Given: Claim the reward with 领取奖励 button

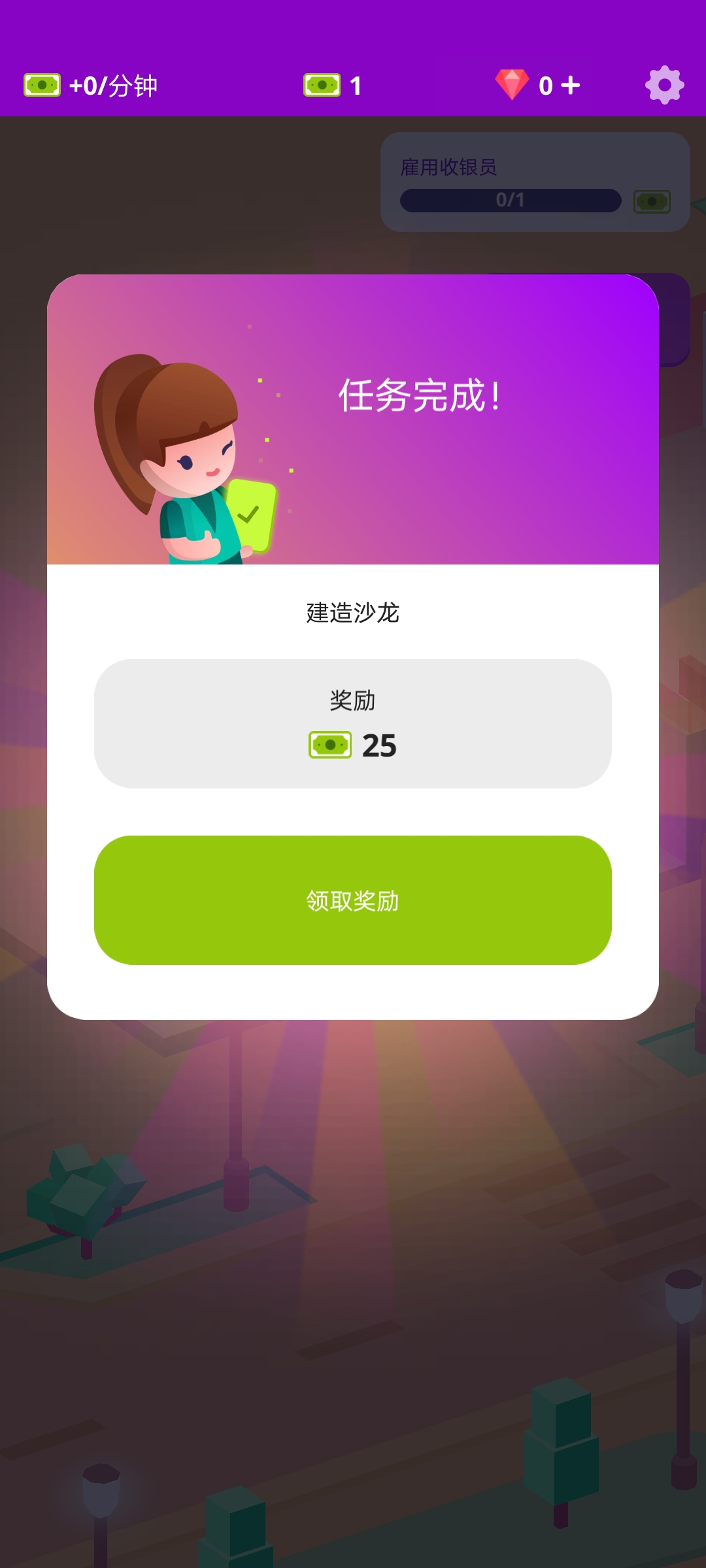Looking at the screenshot, I should point(352,900).
